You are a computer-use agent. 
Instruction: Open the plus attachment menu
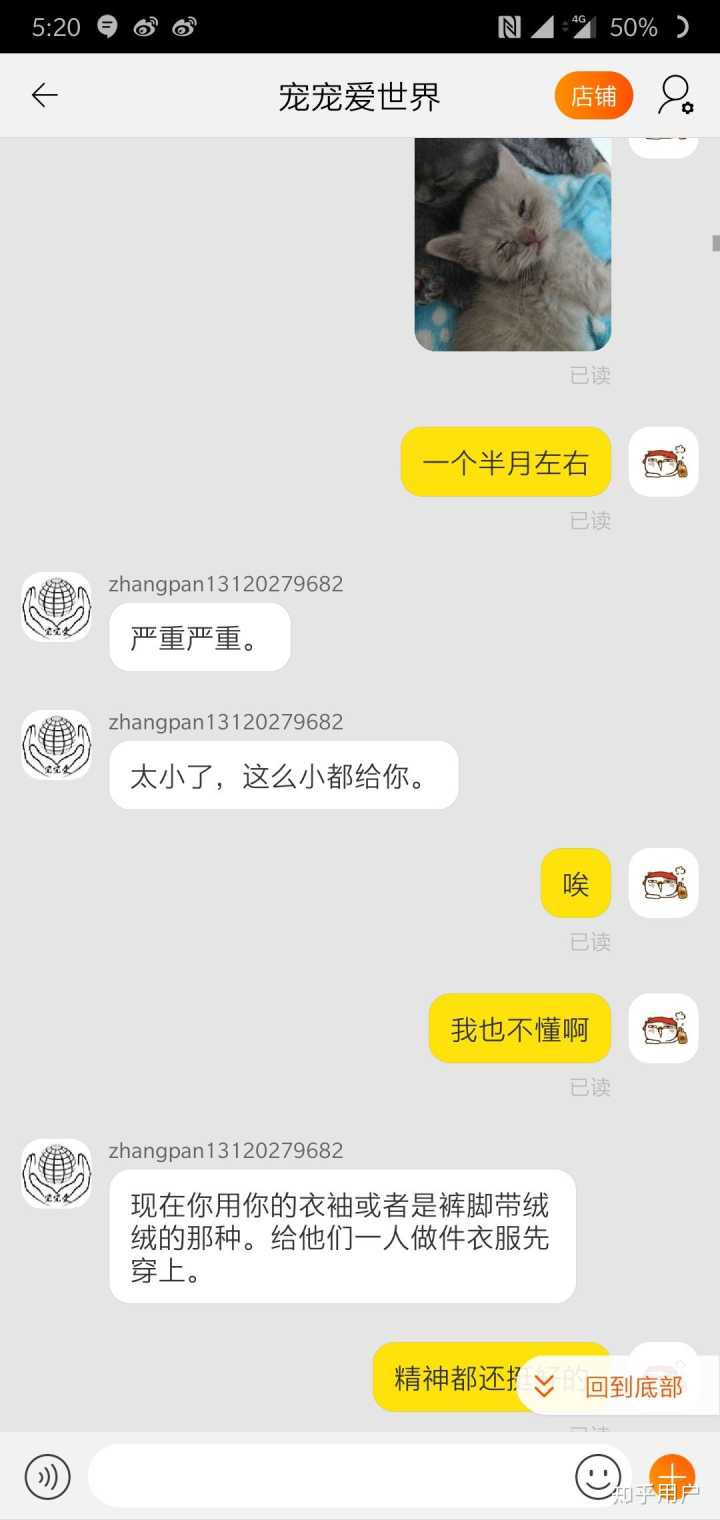[672, 1476]
